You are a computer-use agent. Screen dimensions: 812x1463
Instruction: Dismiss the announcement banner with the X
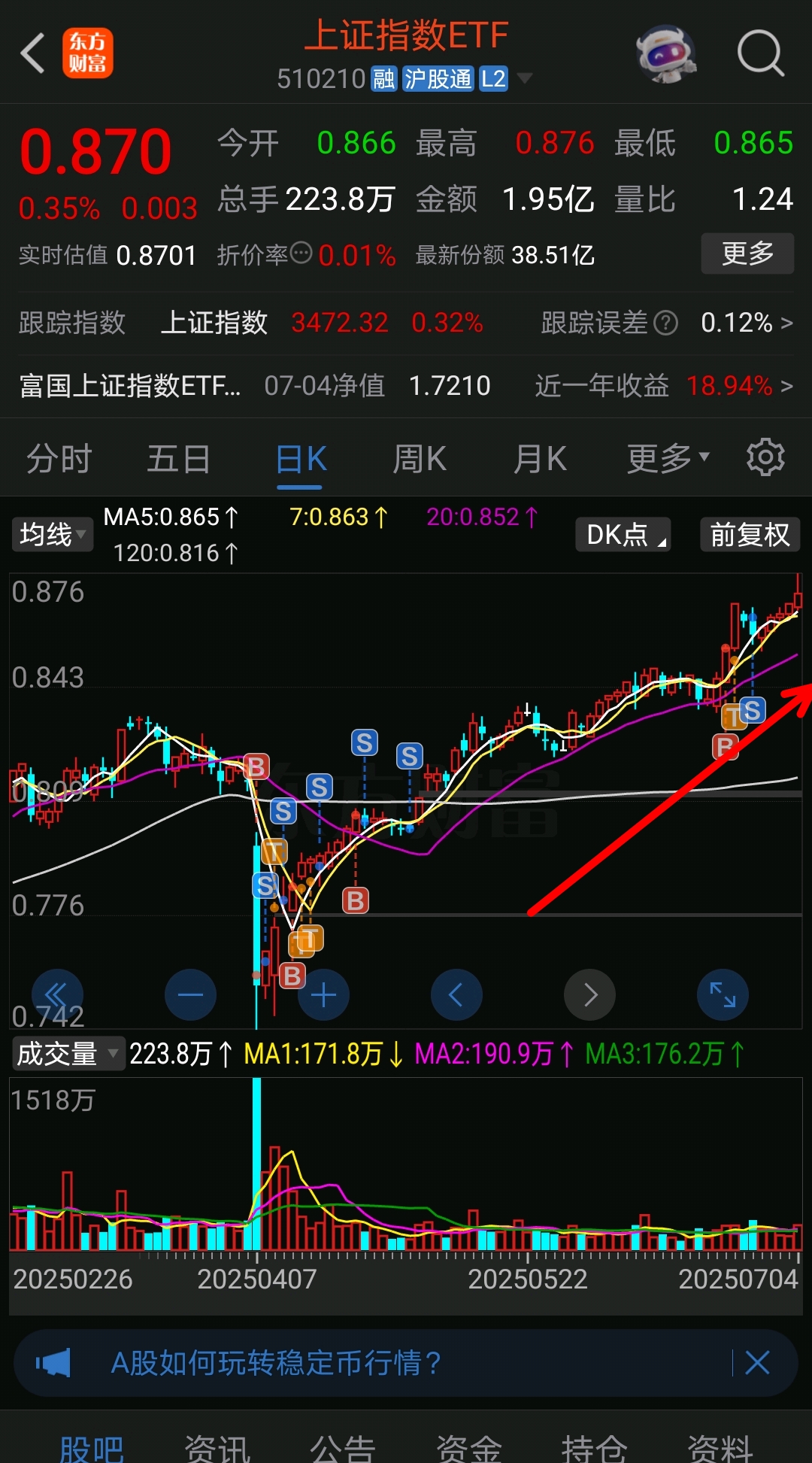[757, 1363]
